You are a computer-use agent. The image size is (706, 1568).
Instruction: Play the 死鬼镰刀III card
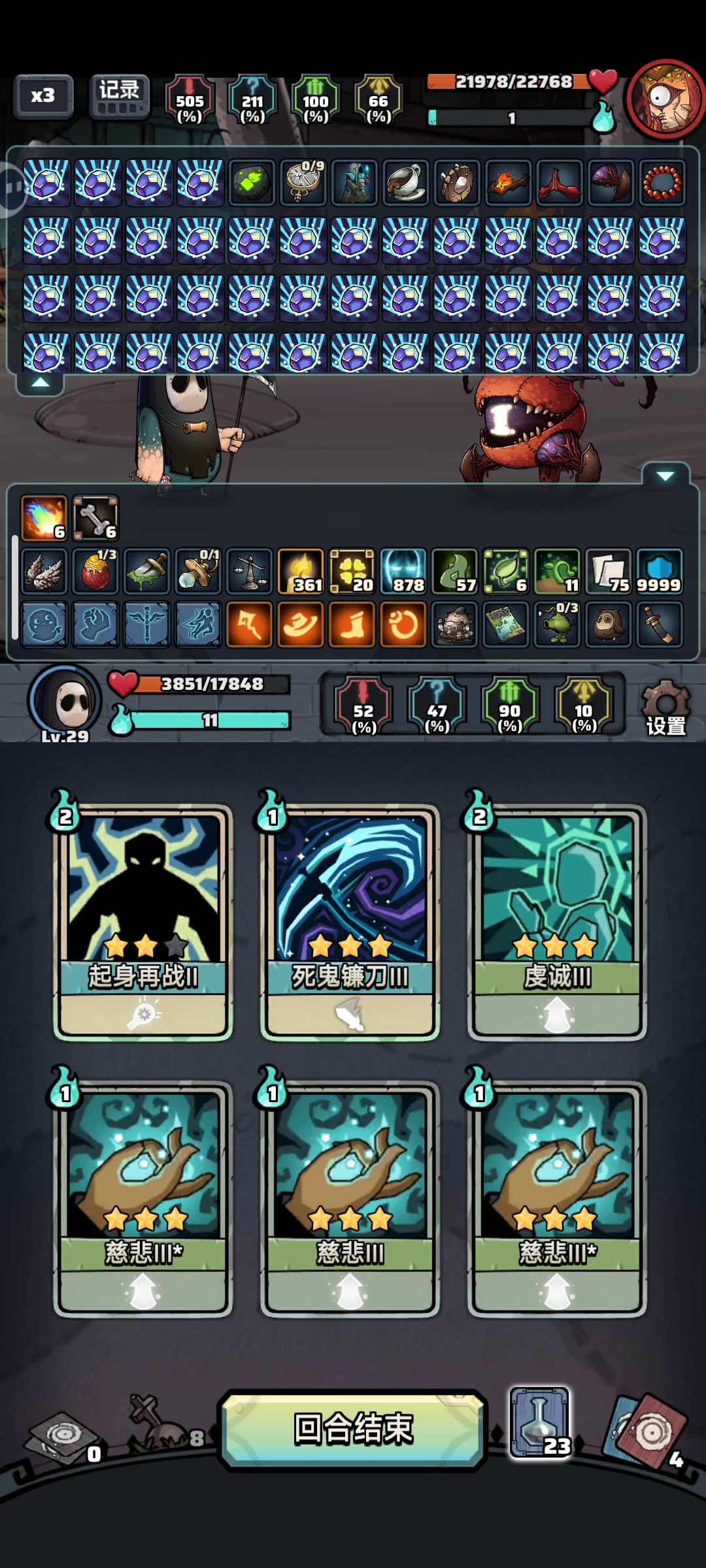pos(350,922)
